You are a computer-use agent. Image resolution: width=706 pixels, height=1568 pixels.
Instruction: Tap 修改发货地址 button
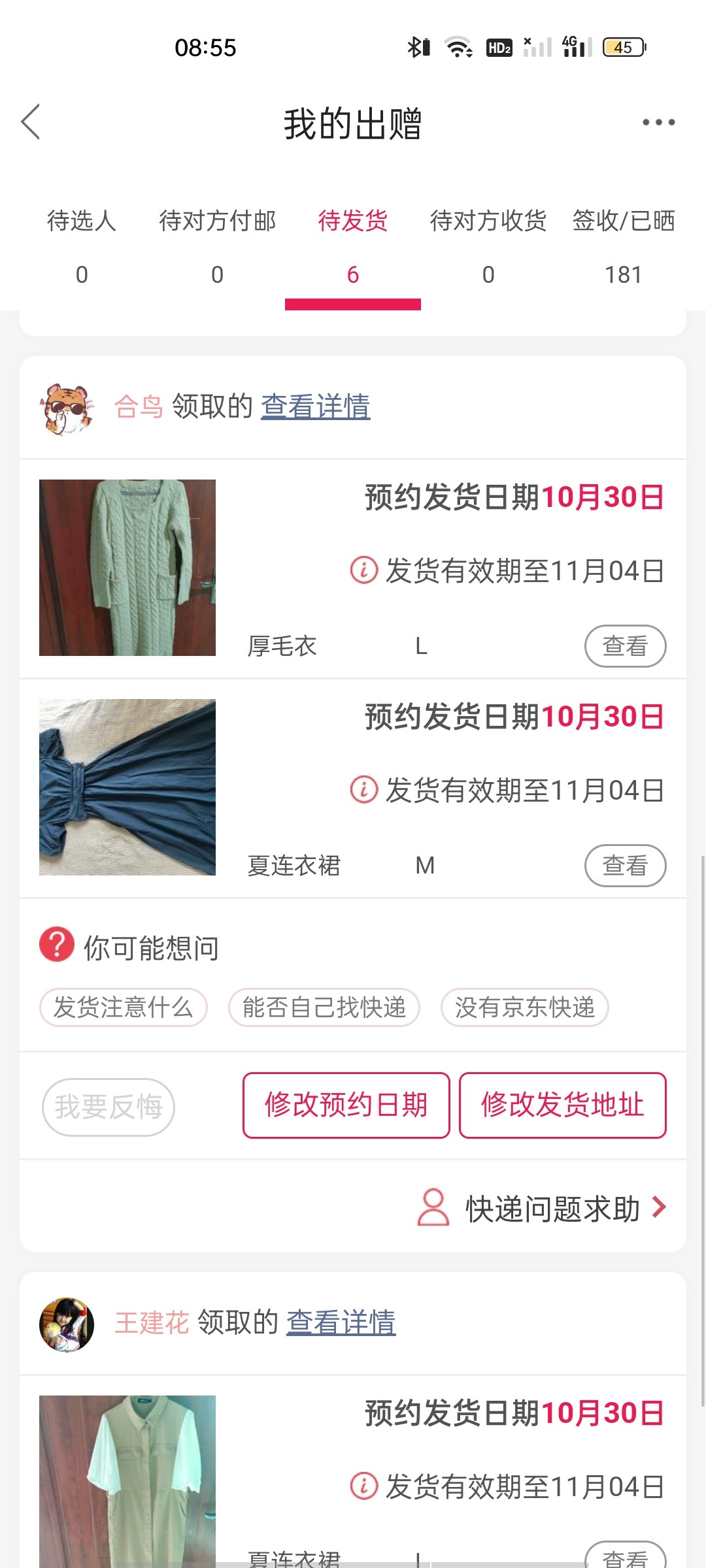563,1105
